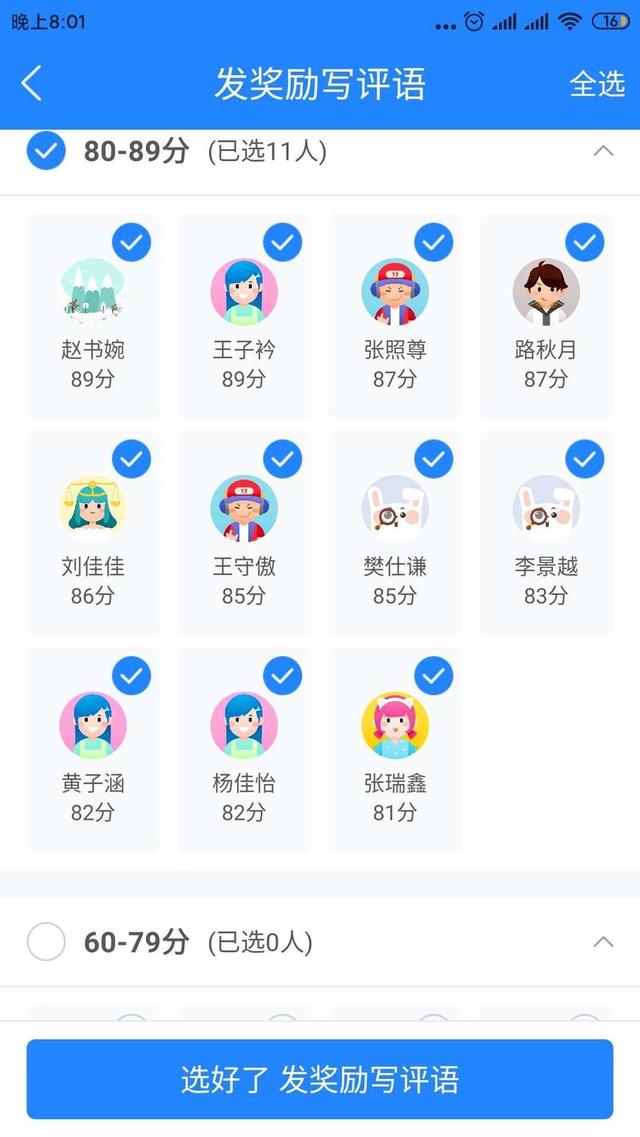
Task: Go back using the top-left arrow
Action: click(32, 84)
